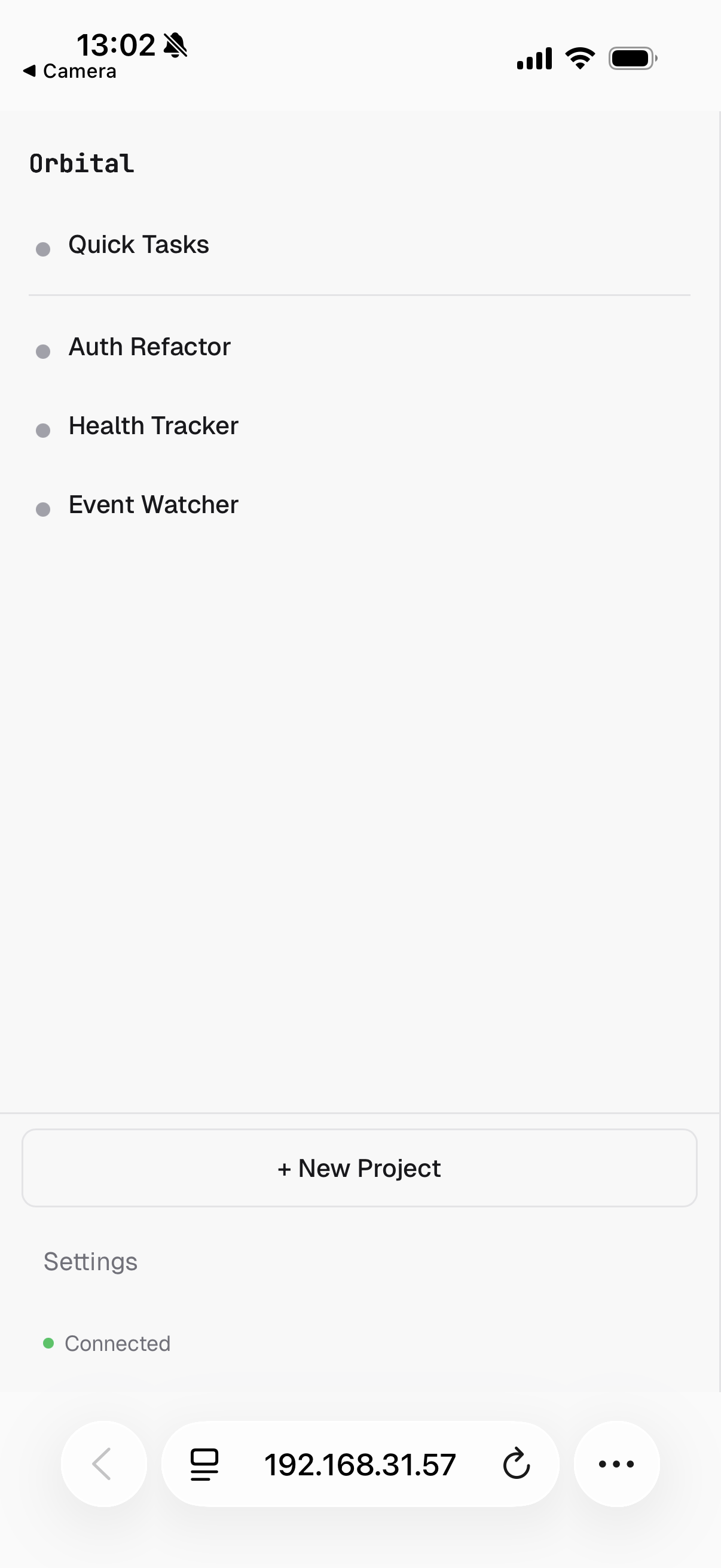
Task: Open the Quick Tasks project
Action: [138, 244]
